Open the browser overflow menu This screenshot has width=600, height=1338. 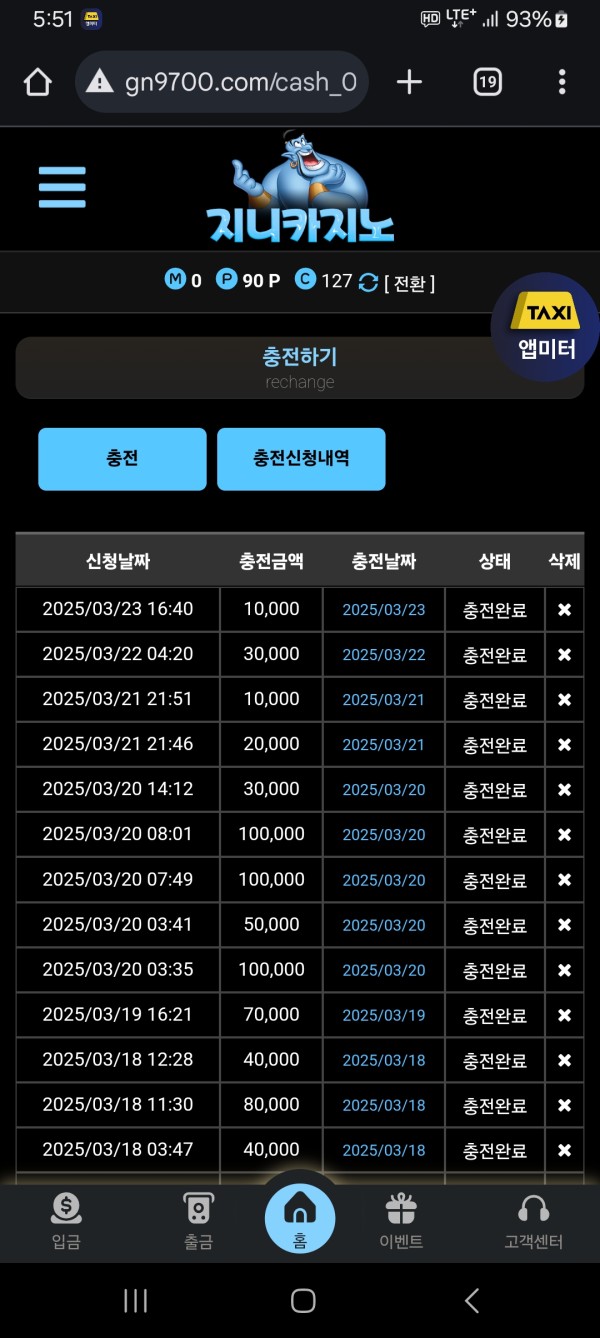coord(562,82)
